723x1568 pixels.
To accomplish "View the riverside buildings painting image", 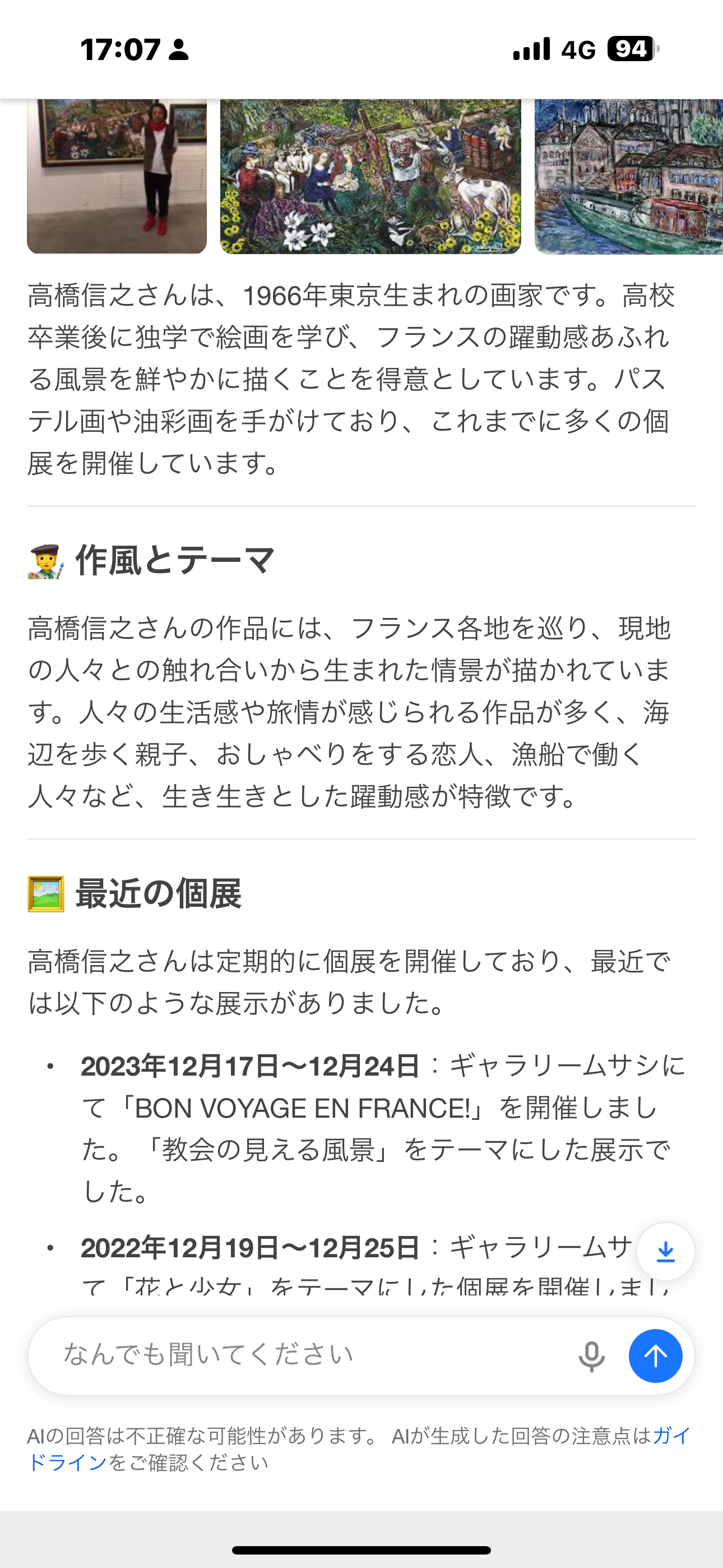I will click(628, 177).
